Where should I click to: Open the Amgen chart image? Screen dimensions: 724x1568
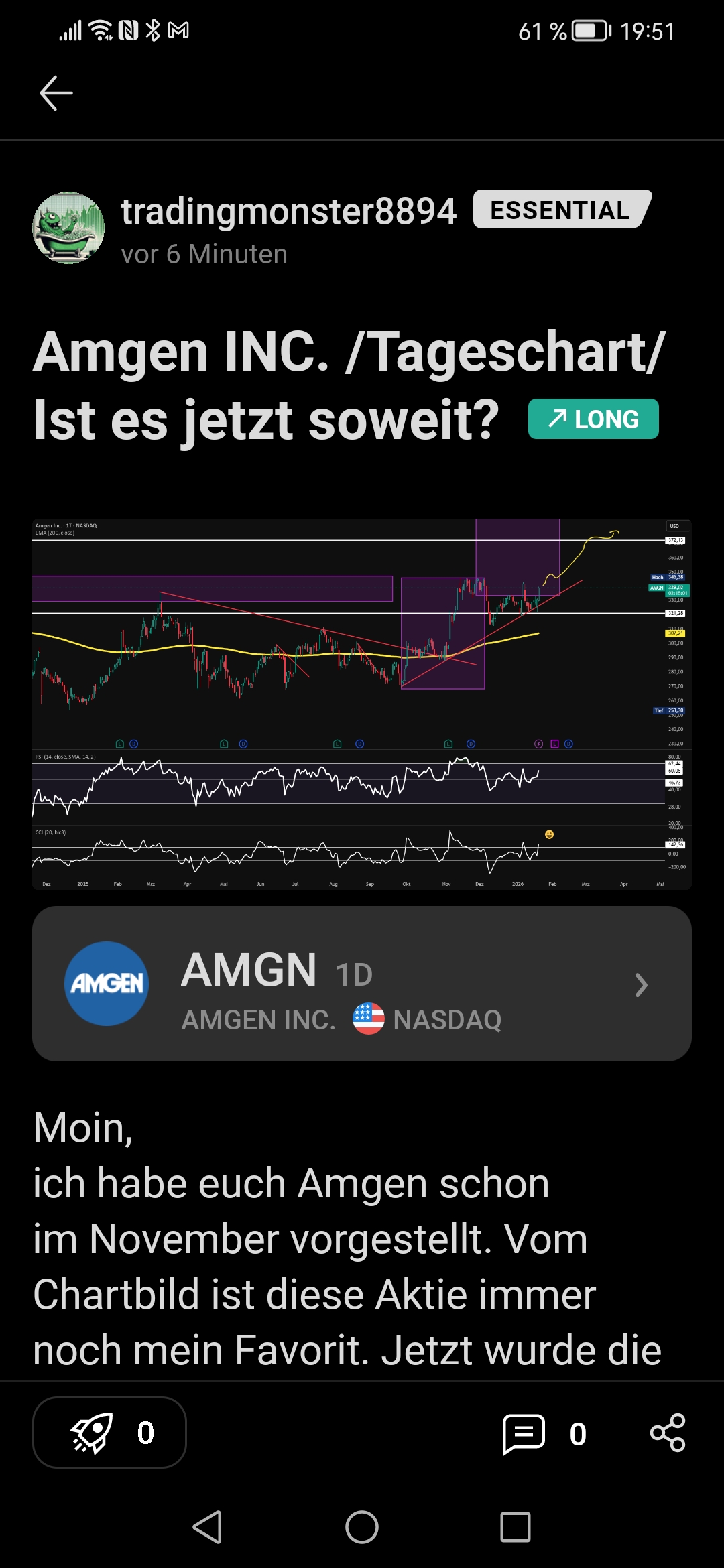tap(362, 704)
